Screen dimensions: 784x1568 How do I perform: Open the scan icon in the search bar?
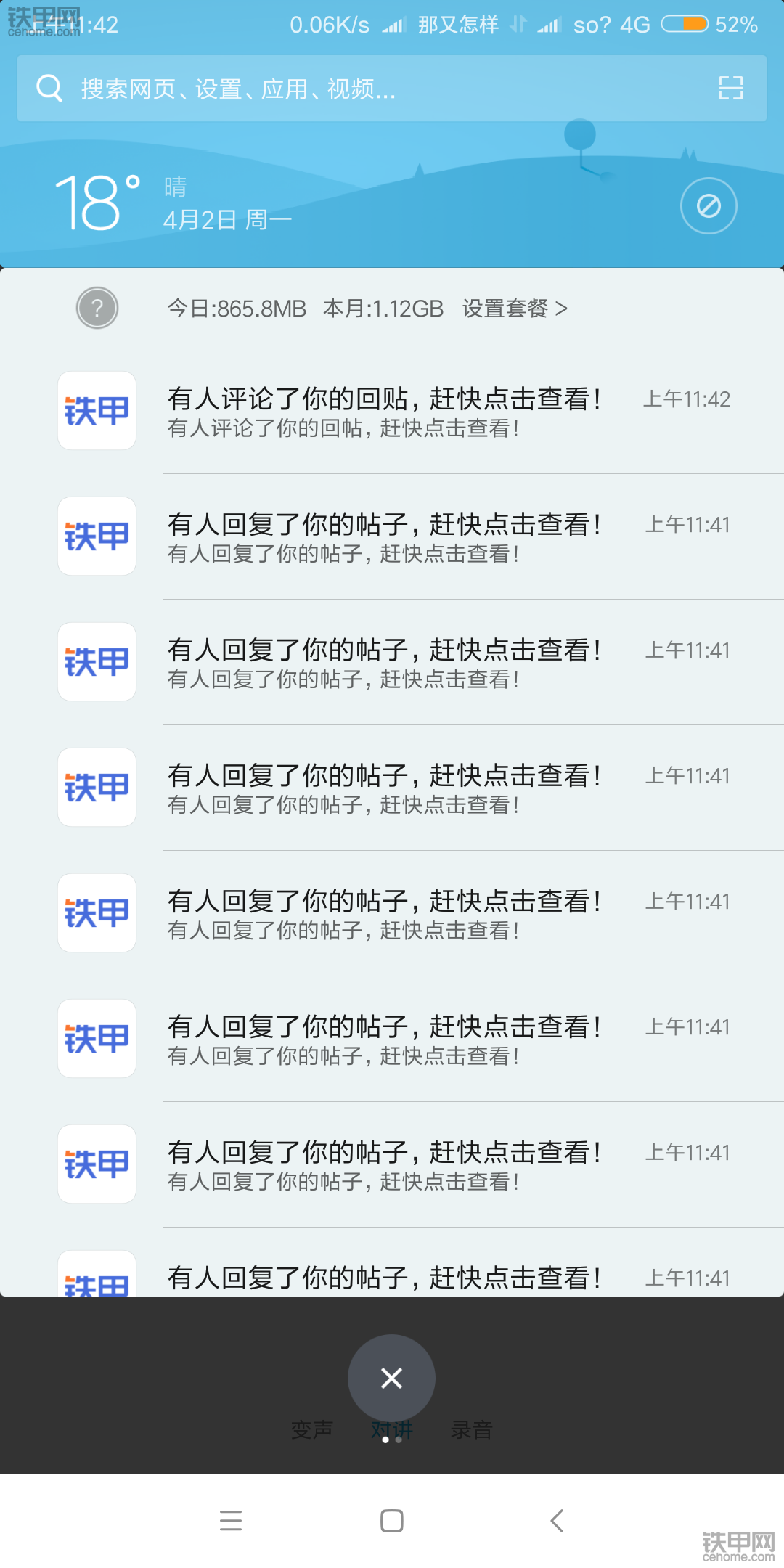click(730, 89)
